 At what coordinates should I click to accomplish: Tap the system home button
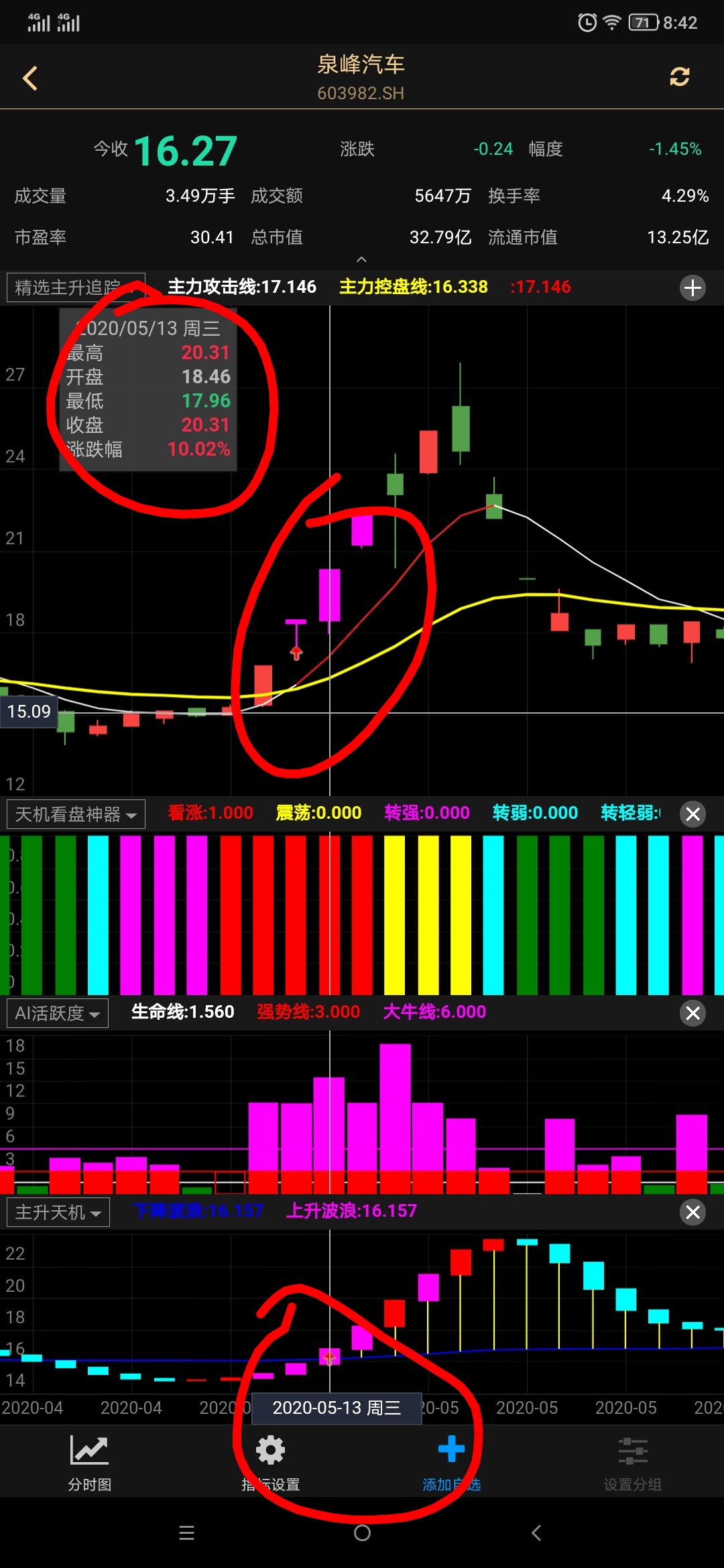click(362, 1533)
